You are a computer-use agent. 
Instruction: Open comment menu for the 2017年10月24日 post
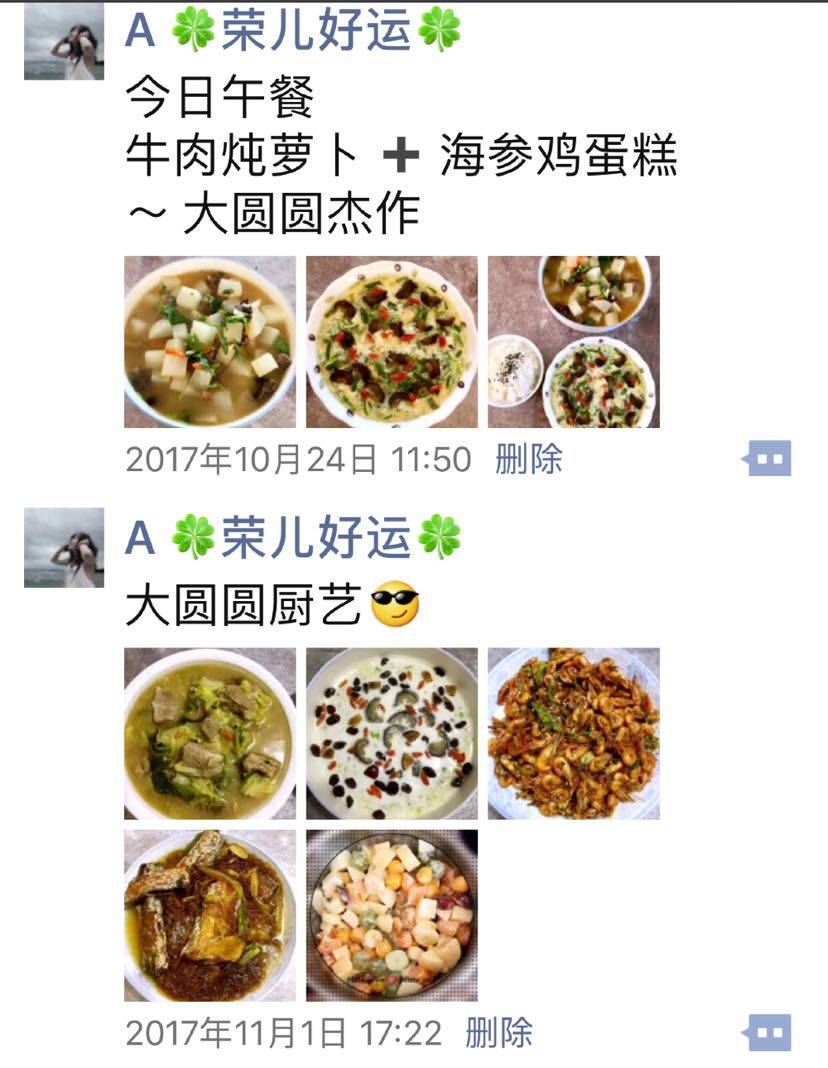767,459
